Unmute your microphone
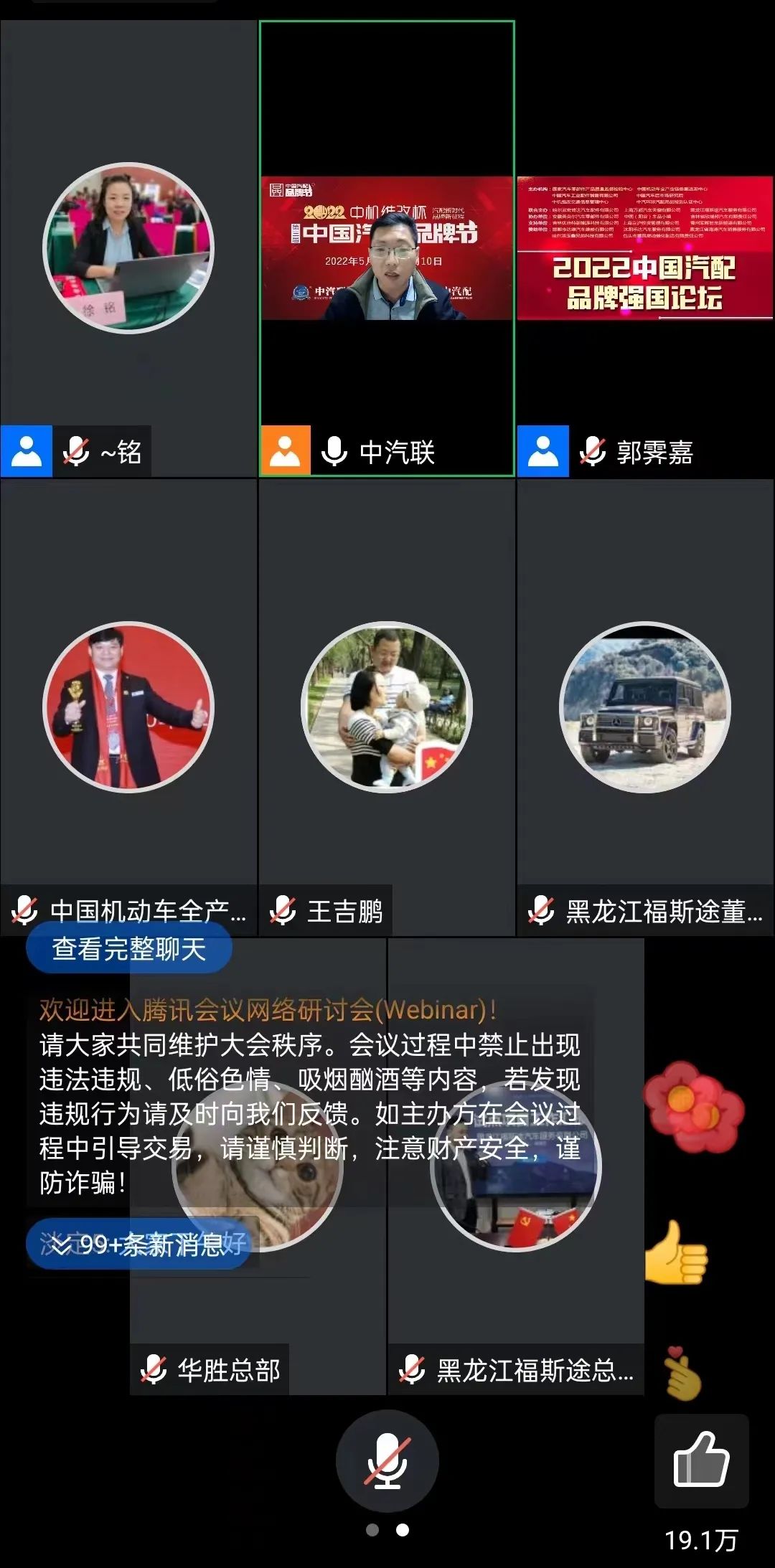Image resolution: width=775 pixels, height=1568 pixels. click(x=387, y=1460)
